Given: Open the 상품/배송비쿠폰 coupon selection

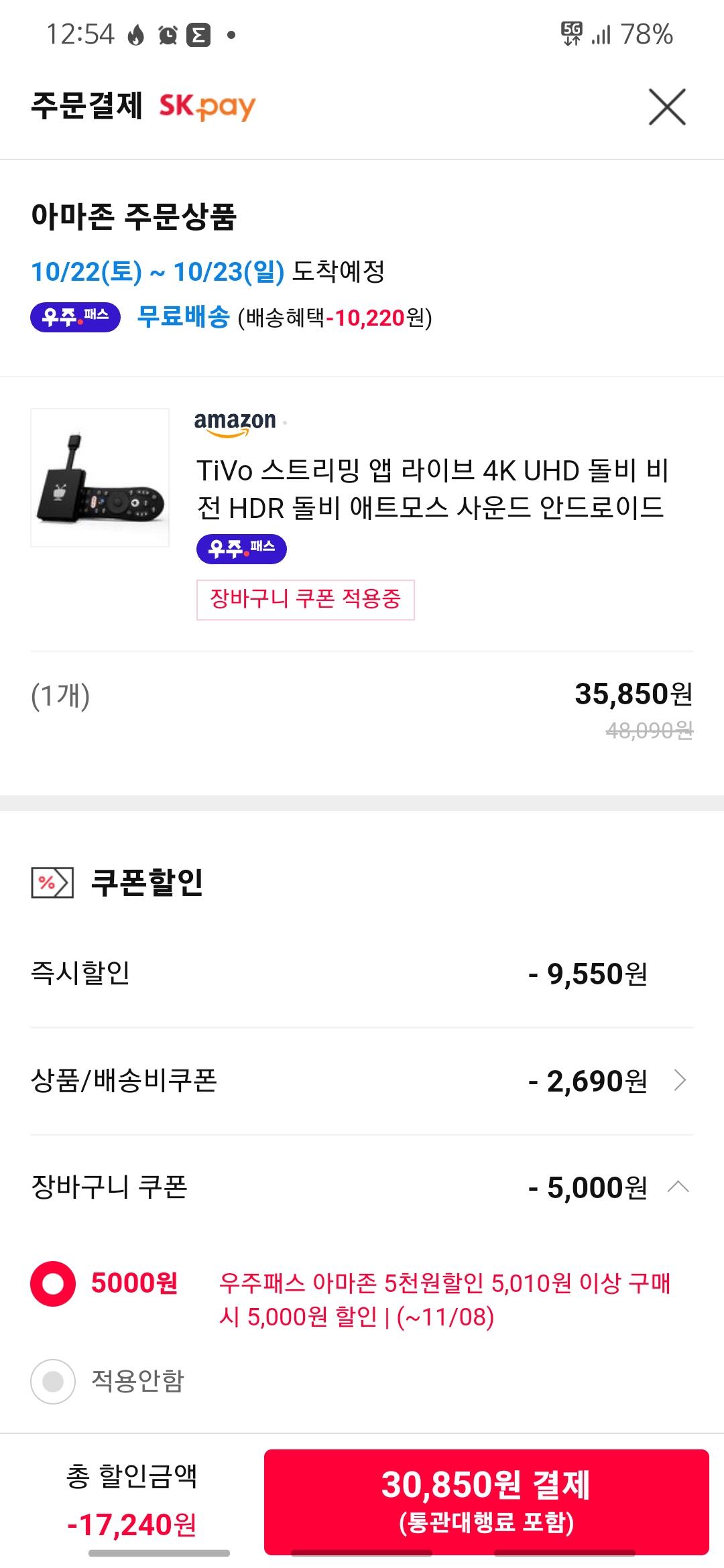Looking at the screenshot, I should pyautogui.click(x=679, y=1080).
